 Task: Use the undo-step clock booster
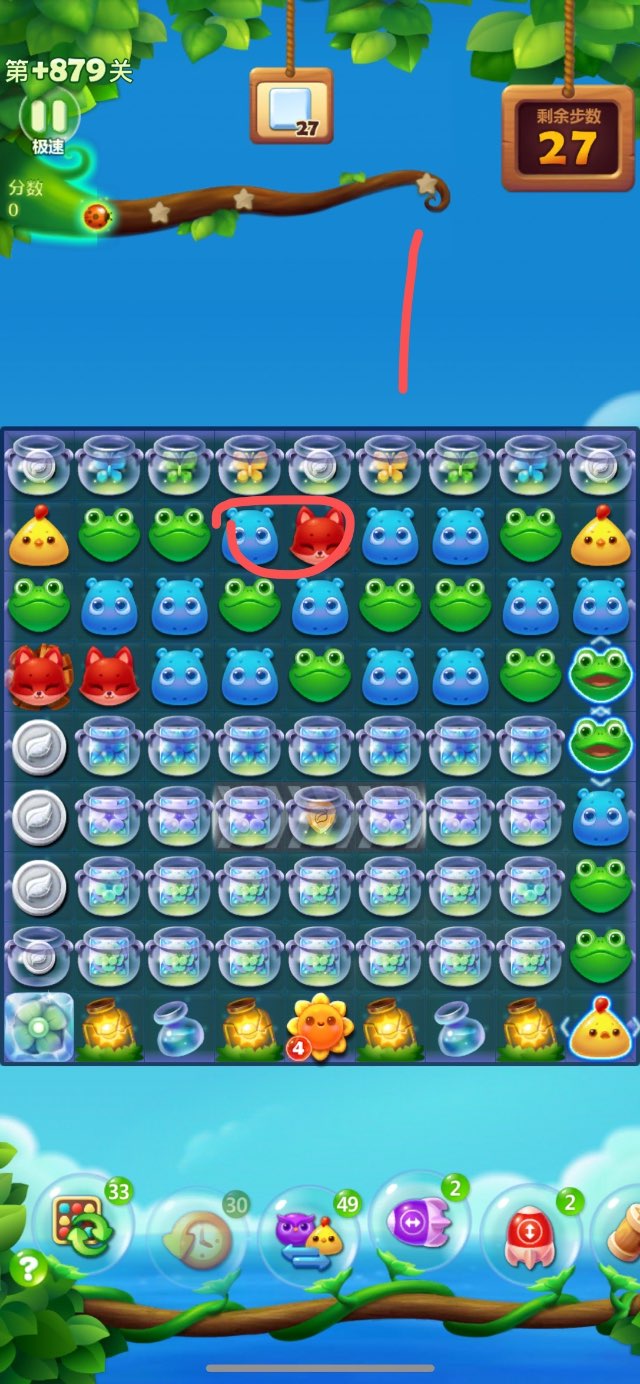pos(195,1240)
